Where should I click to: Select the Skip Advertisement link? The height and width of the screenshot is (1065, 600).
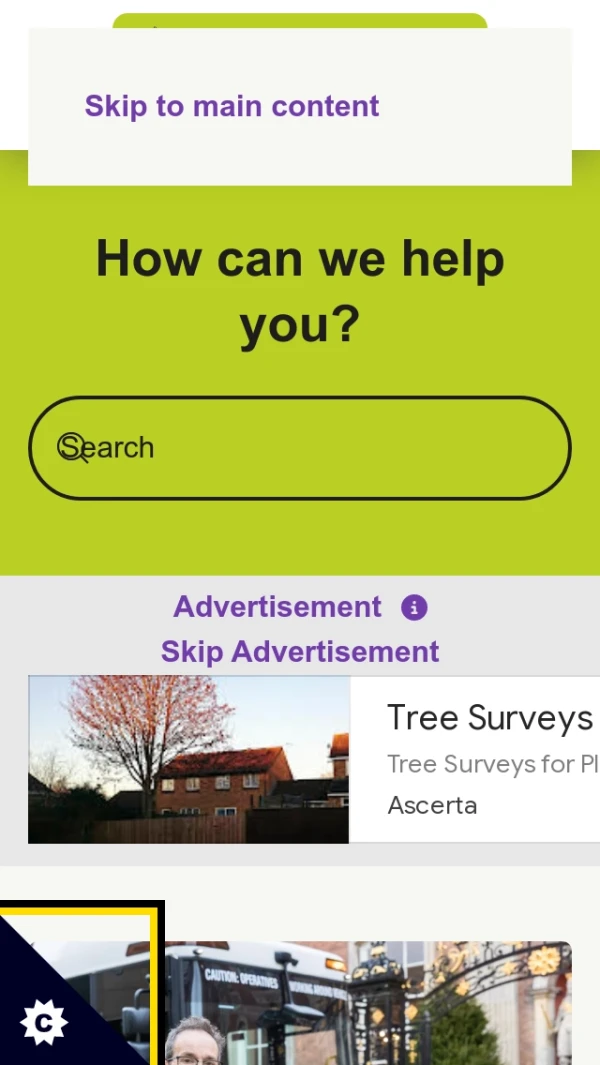coord(300,652)
